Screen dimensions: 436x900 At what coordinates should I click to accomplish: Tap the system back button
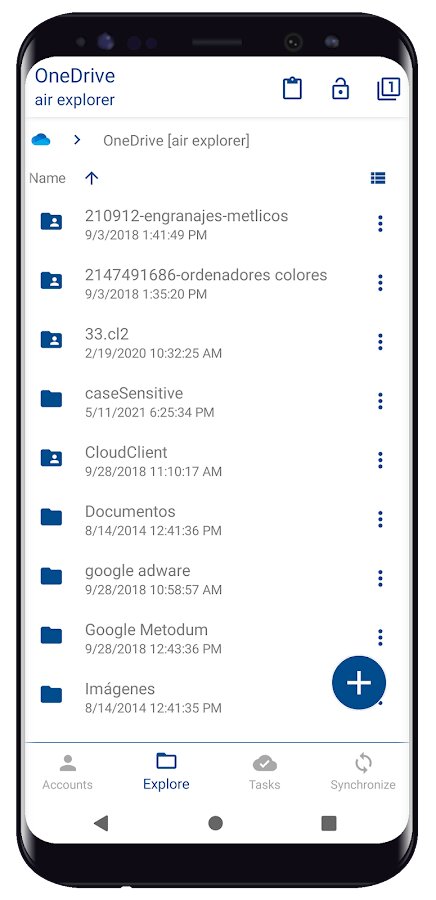pyautogui.click(x=101, y=823)
